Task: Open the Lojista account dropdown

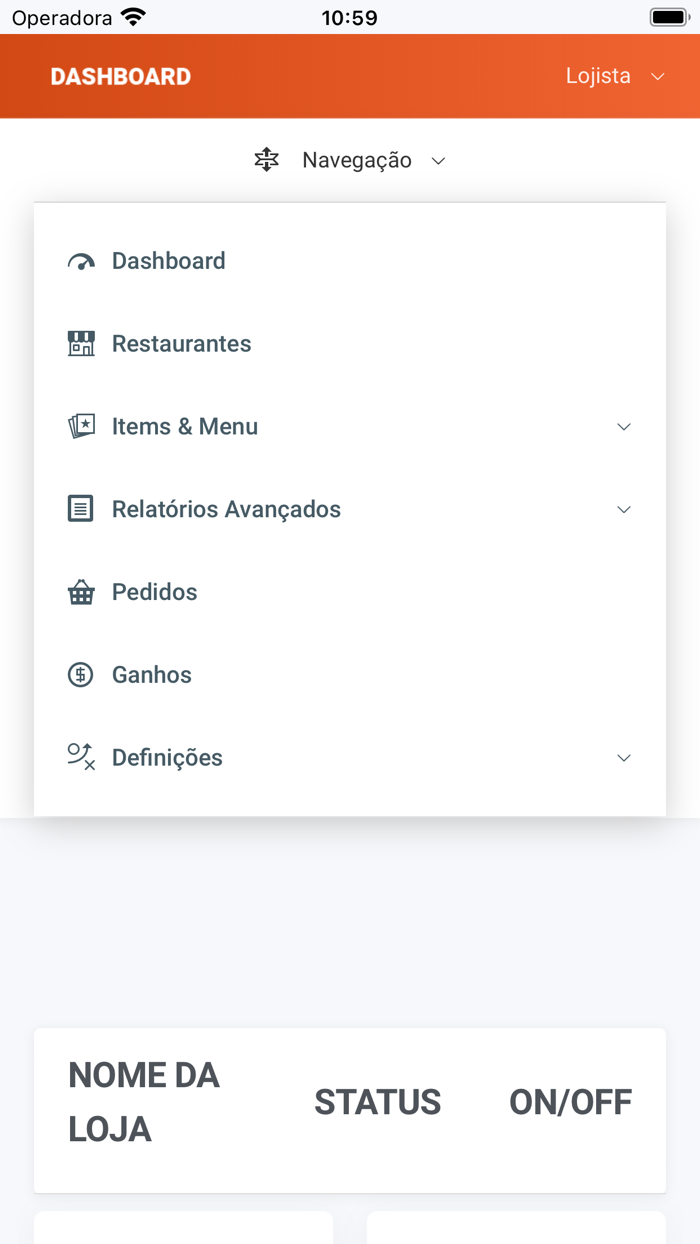Action: click(x=614, y=77)
